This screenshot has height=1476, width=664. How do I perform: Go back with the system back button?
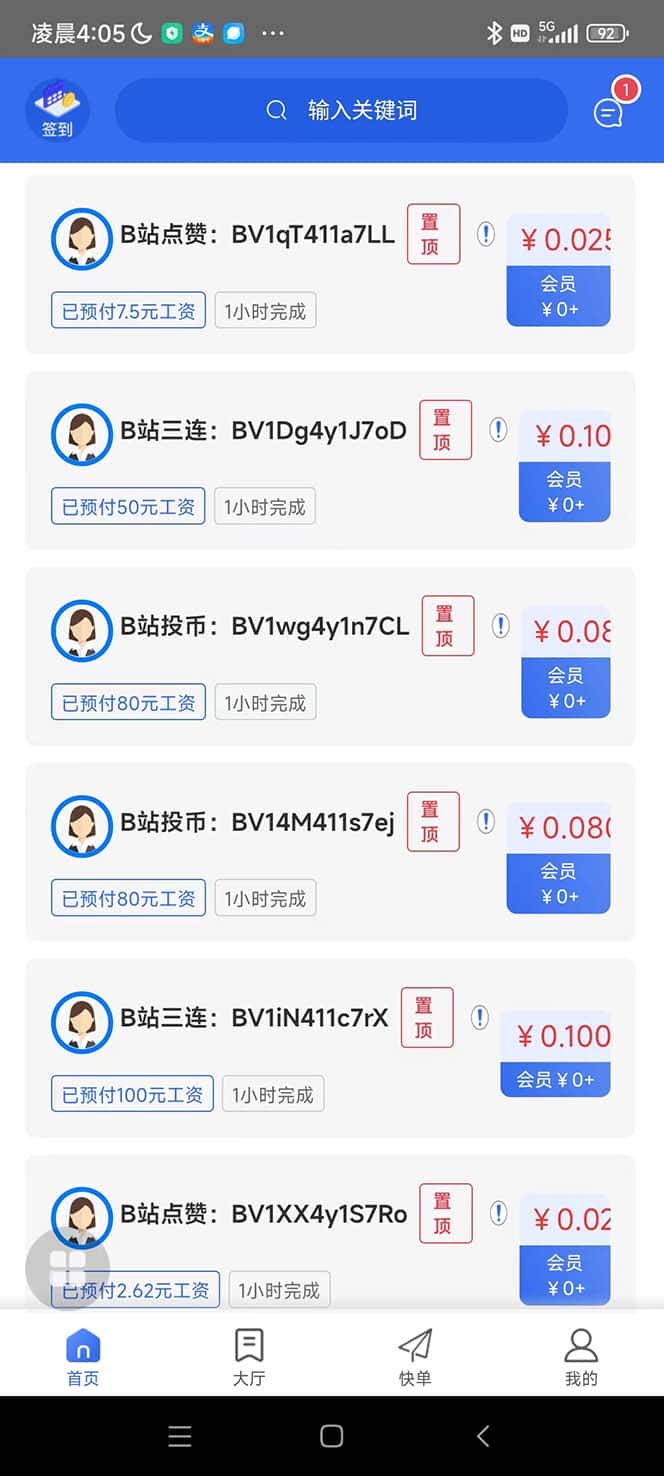483,1436
